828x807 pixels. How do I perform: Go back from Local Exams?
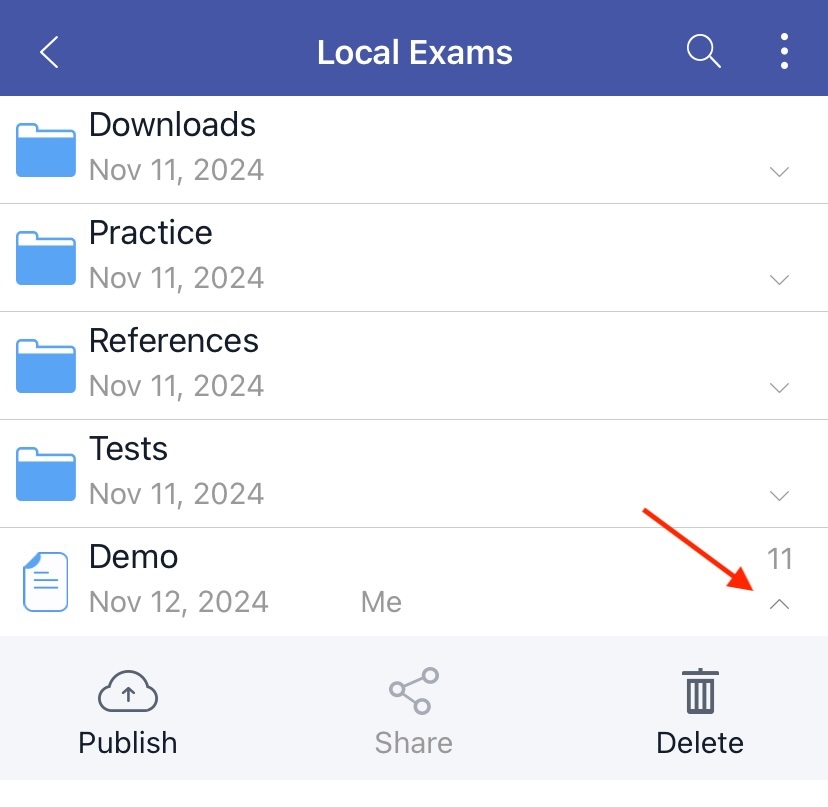point(49,52)
